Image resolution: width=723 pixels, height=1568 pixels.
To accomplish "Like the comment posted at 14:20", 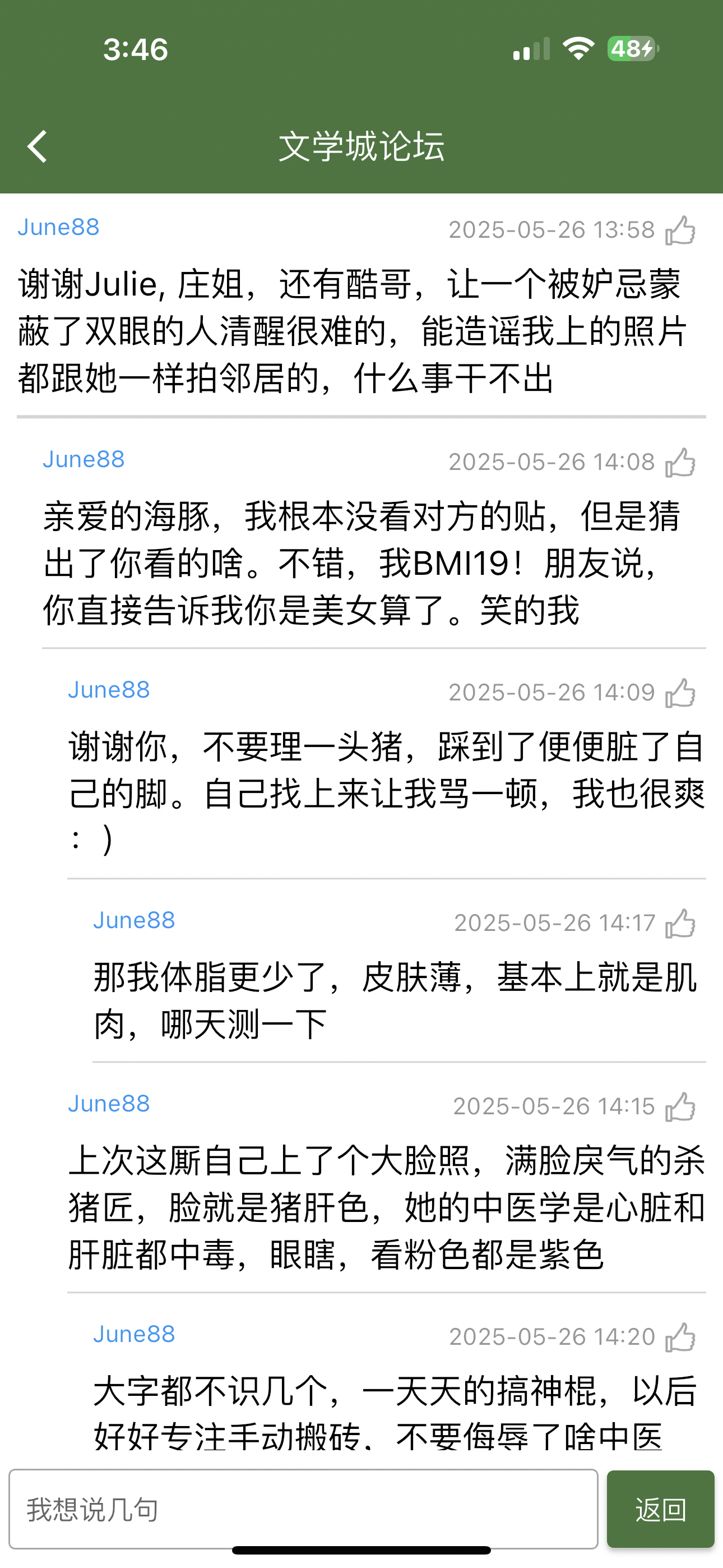I will click(x=680, y=1338).
